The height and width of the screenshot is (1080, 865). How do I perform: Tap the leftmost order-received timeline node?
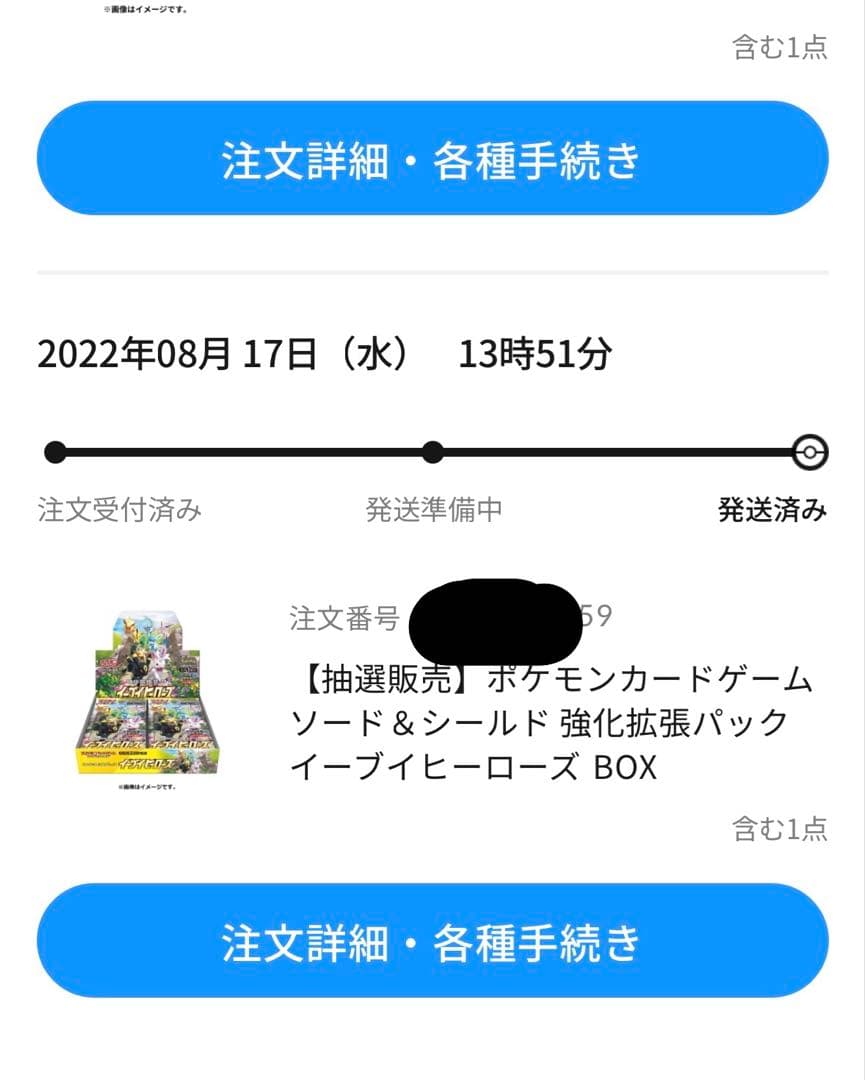click(56, 453)
